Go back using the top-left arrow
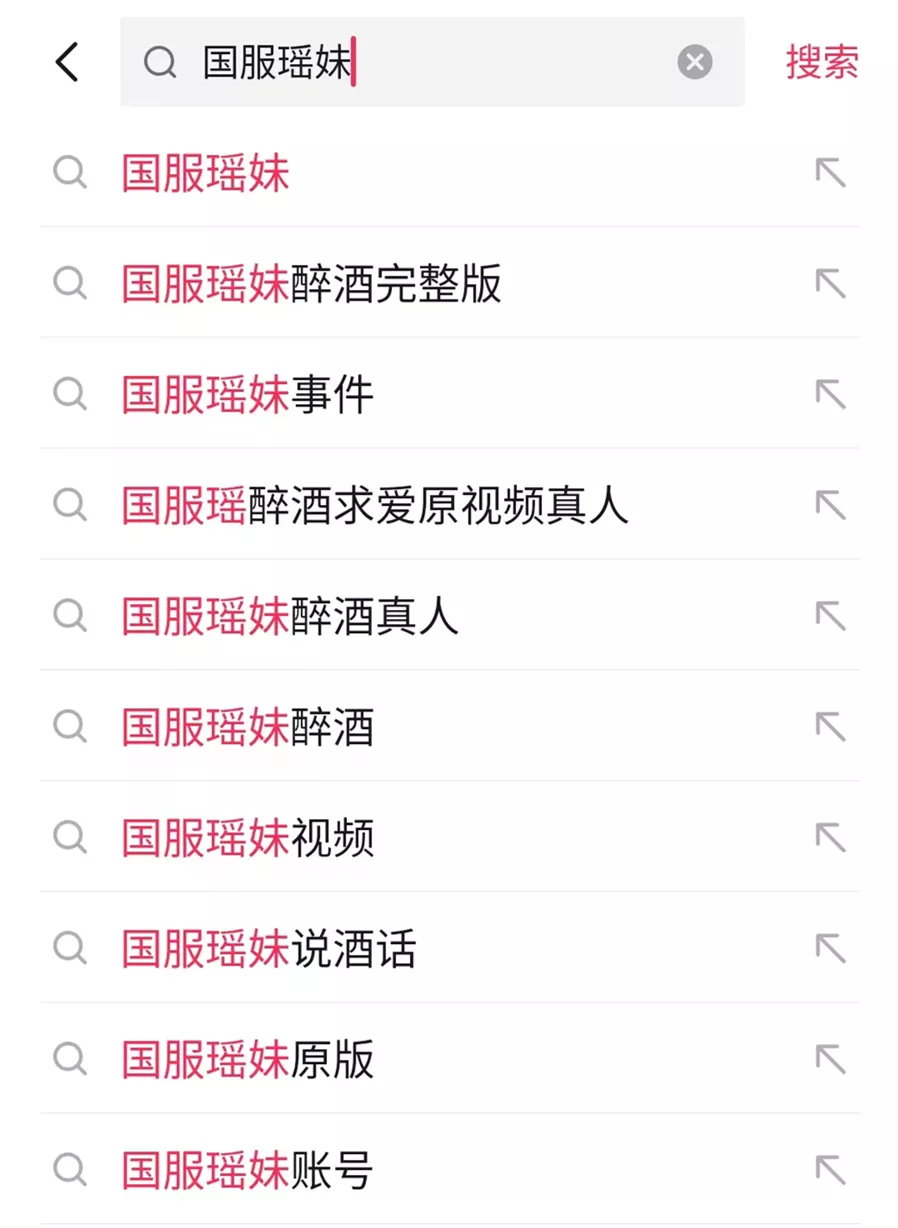Screen dimensions: 898x1228 tap(67, 63)
